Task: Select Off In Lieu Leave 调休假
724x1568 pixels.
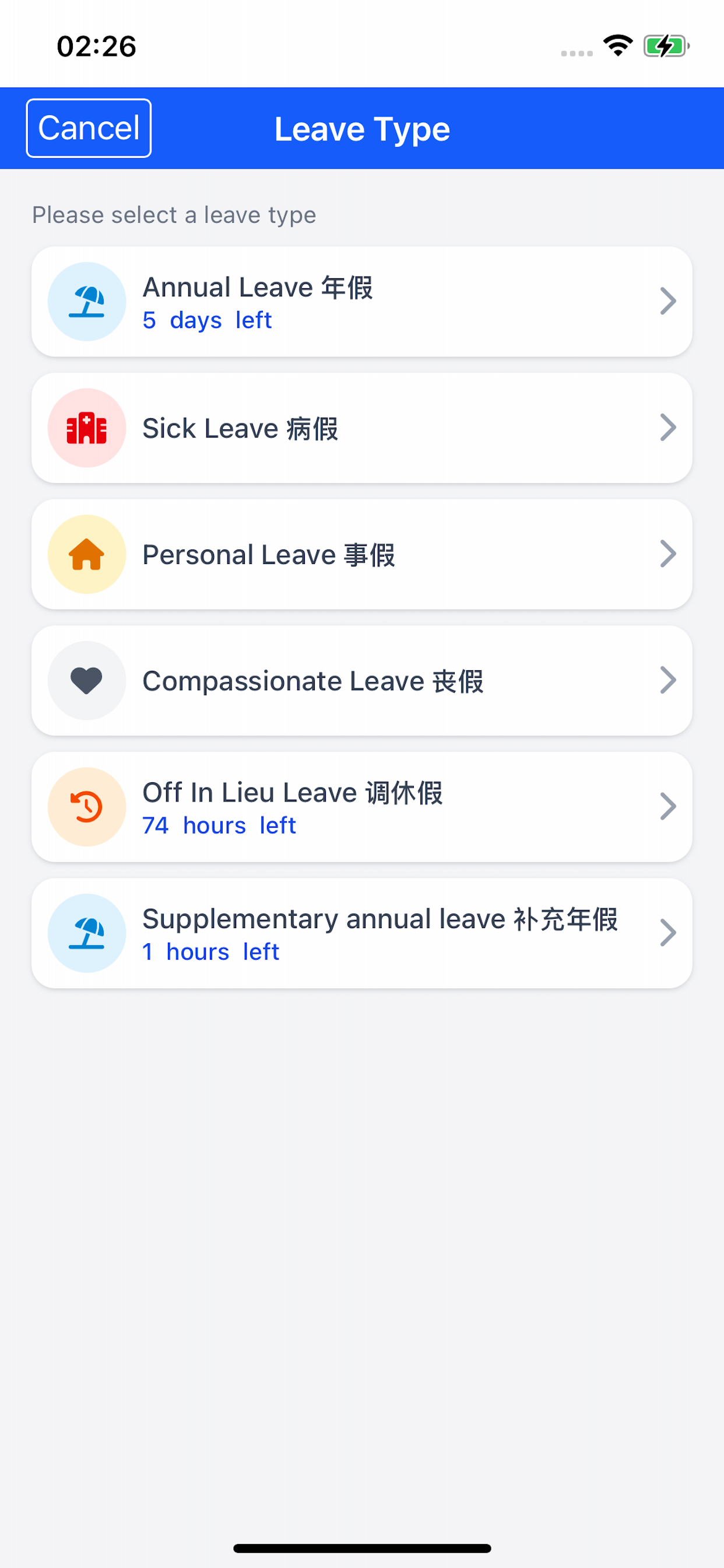Action: [x=362, y=807]
